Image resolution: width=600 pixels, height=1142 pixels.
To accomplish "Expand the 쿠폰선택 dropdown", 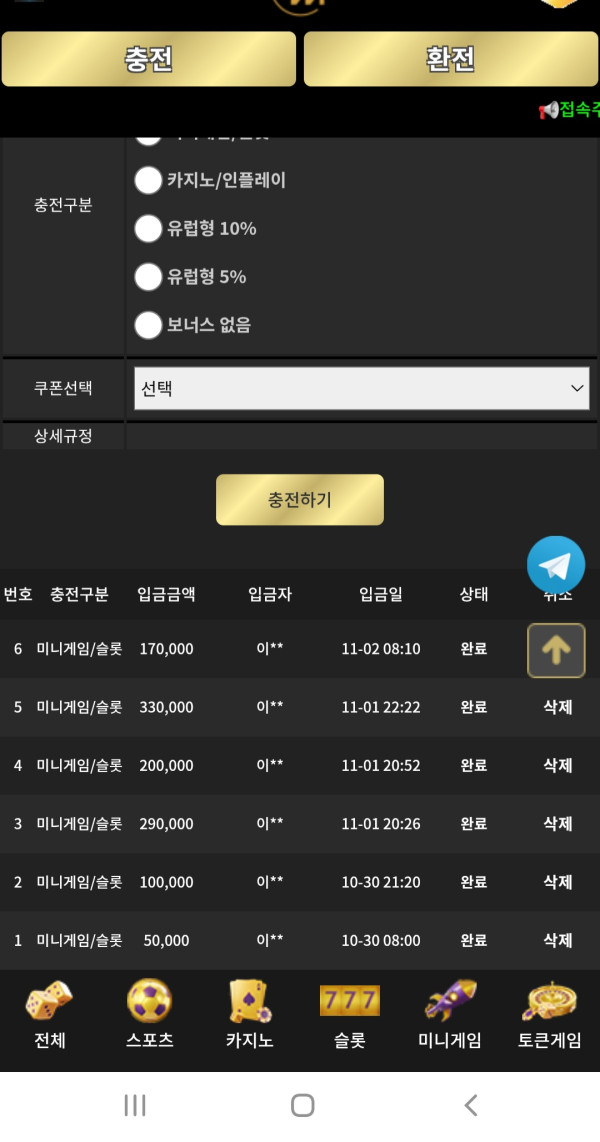I will pyautogui.click(x=361, y=388).
